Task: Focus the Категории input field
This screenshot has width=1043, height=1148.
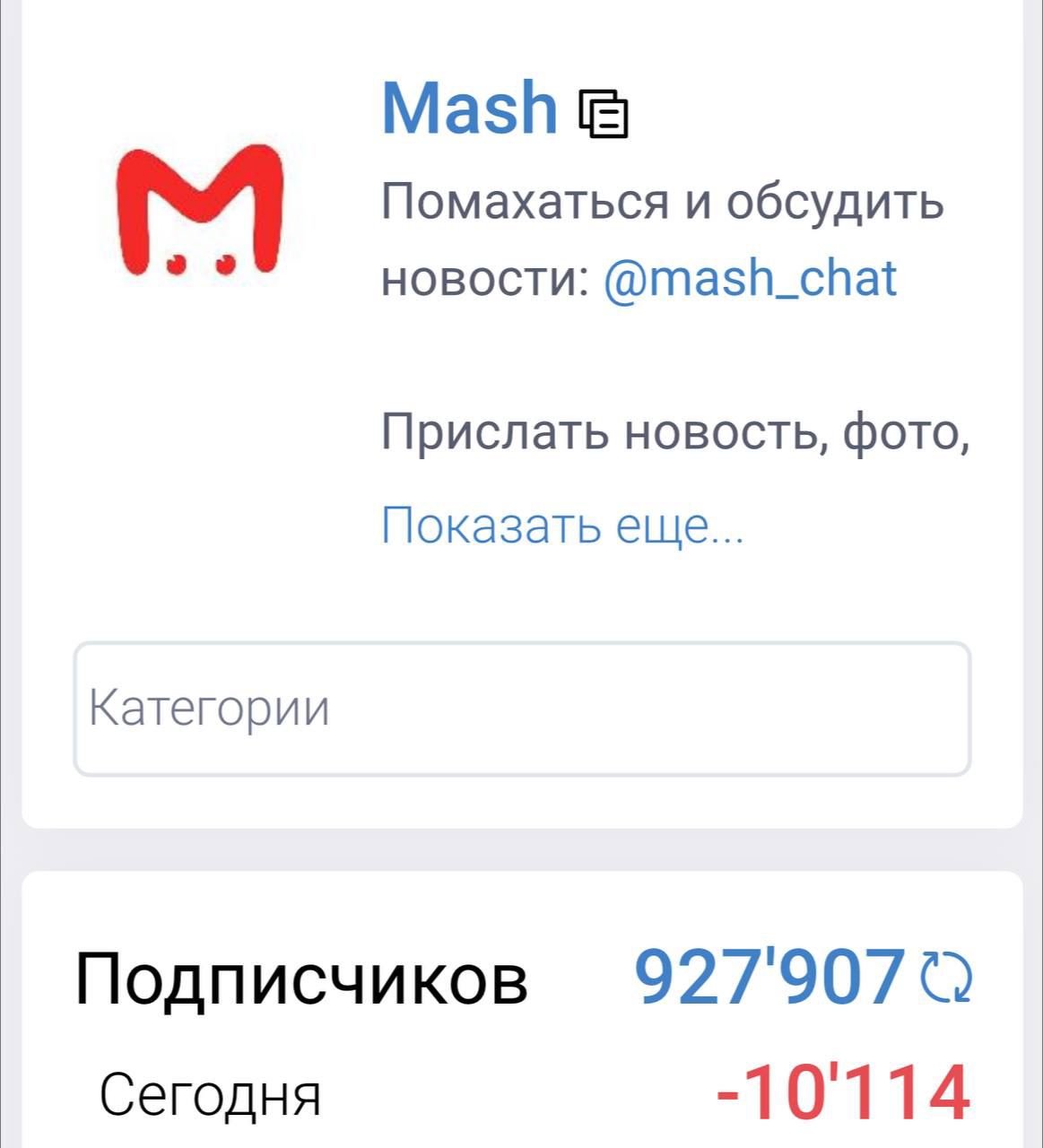Action: [x=522, y=709]
